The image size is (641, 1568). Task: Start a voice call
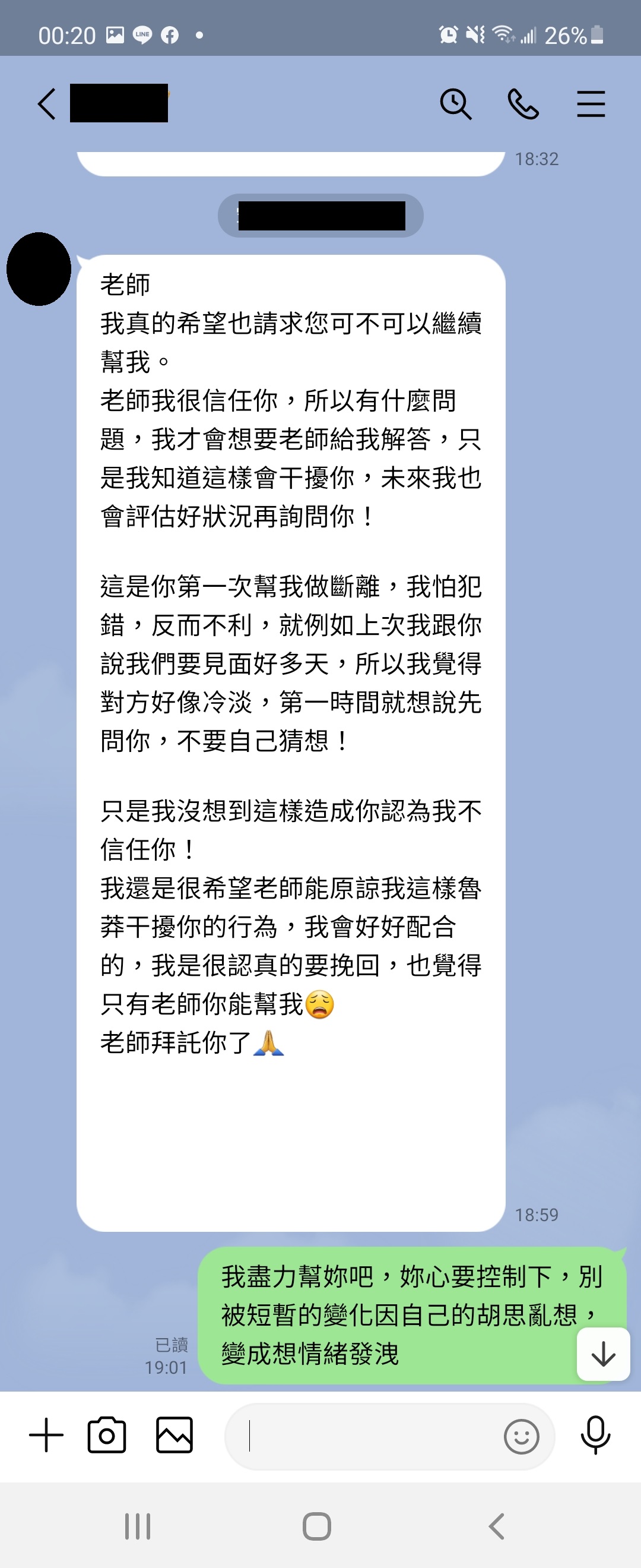coord(523,104)
